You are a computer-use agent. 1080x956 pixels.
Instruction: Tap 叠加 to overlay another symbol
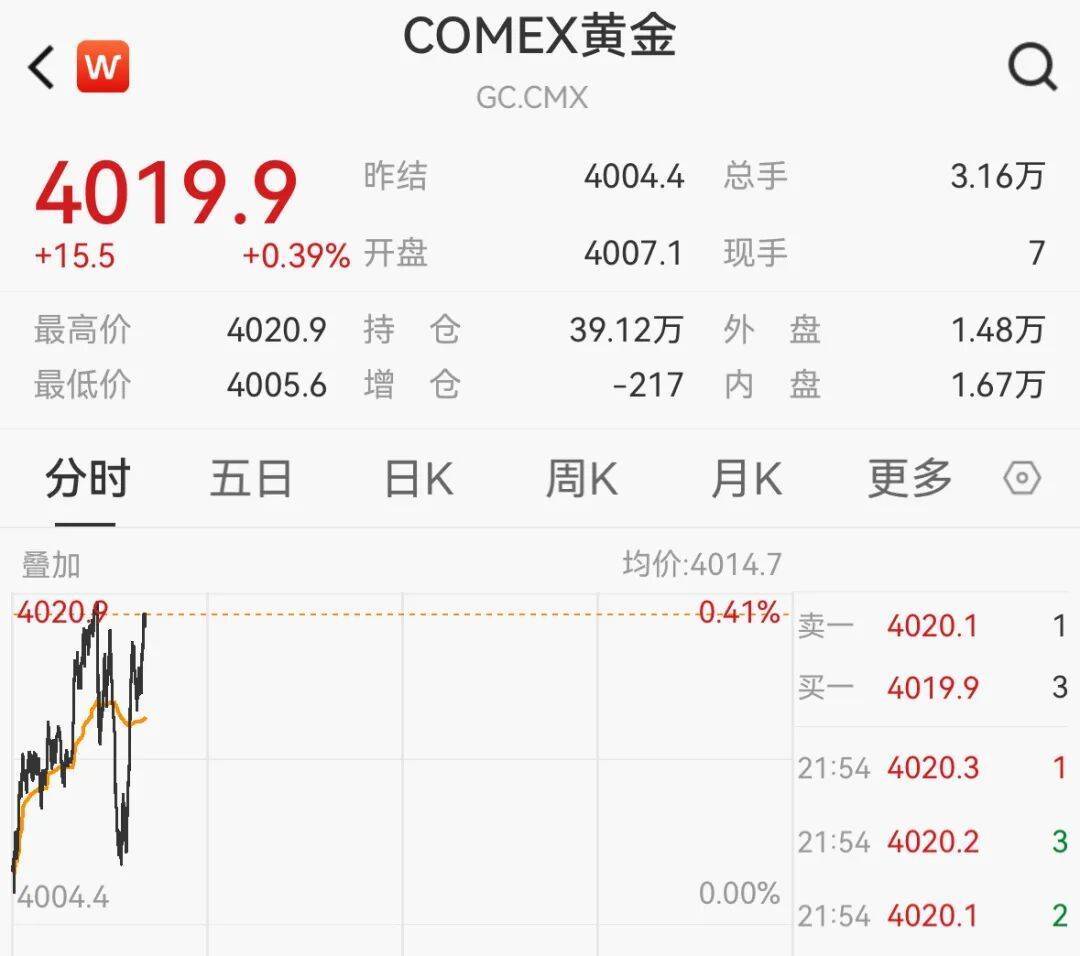click(51, 566)
